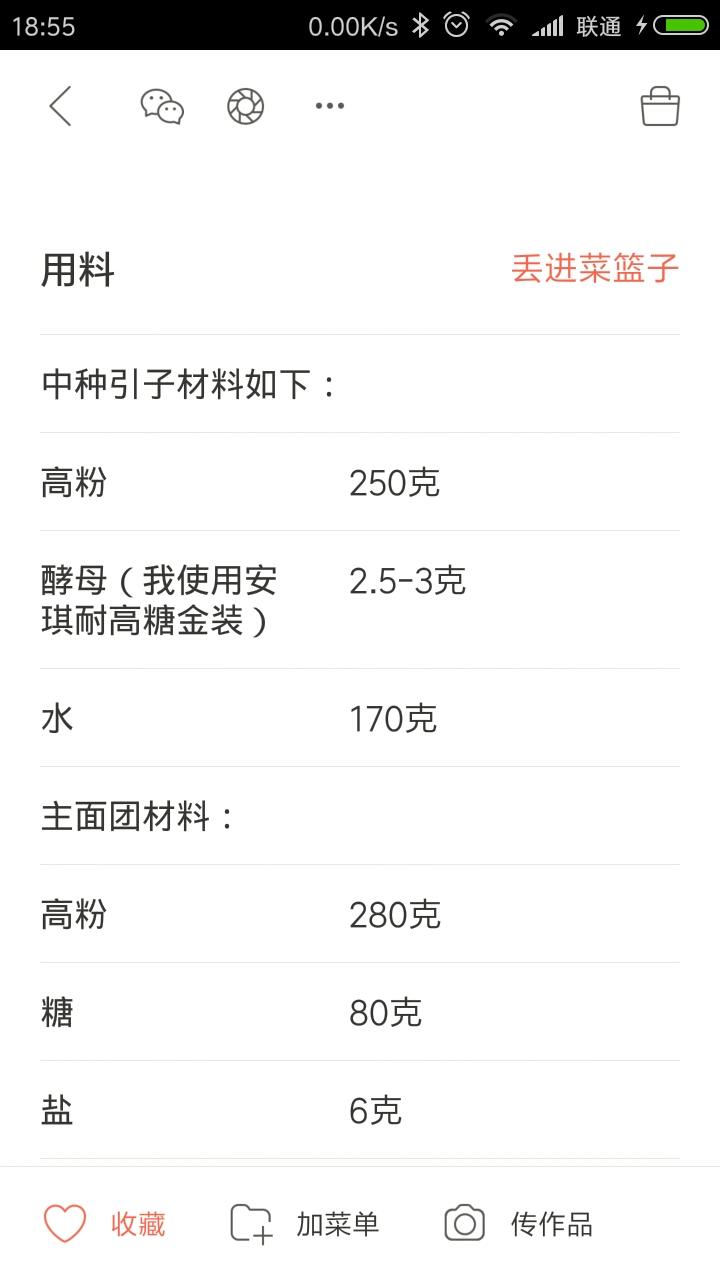Upload your dish with 传作品
The height and width of the screenshot is (1280, 720).
(x=519, y=1223)
